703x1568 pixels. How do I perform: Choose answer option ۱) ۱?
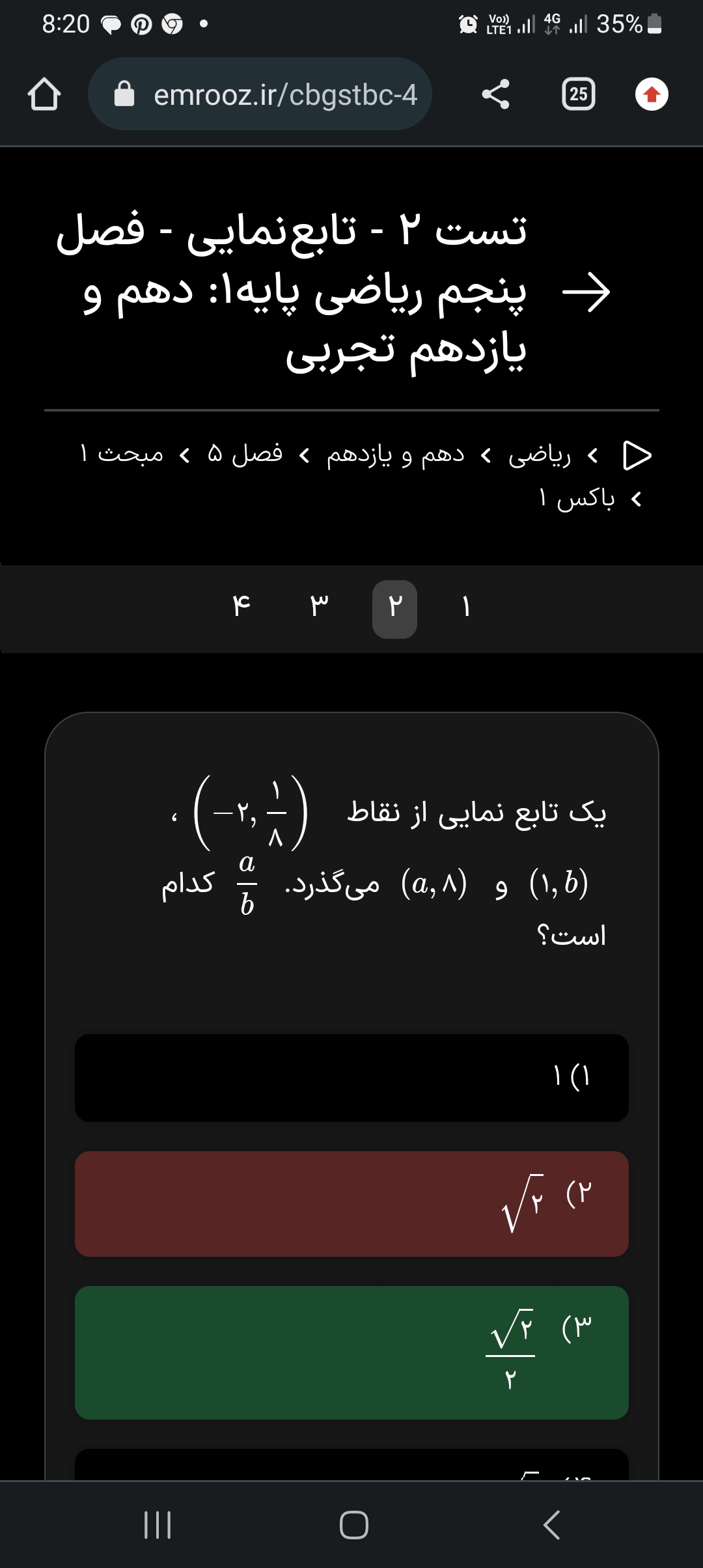pyautogui.click(x=351, y=1077)
